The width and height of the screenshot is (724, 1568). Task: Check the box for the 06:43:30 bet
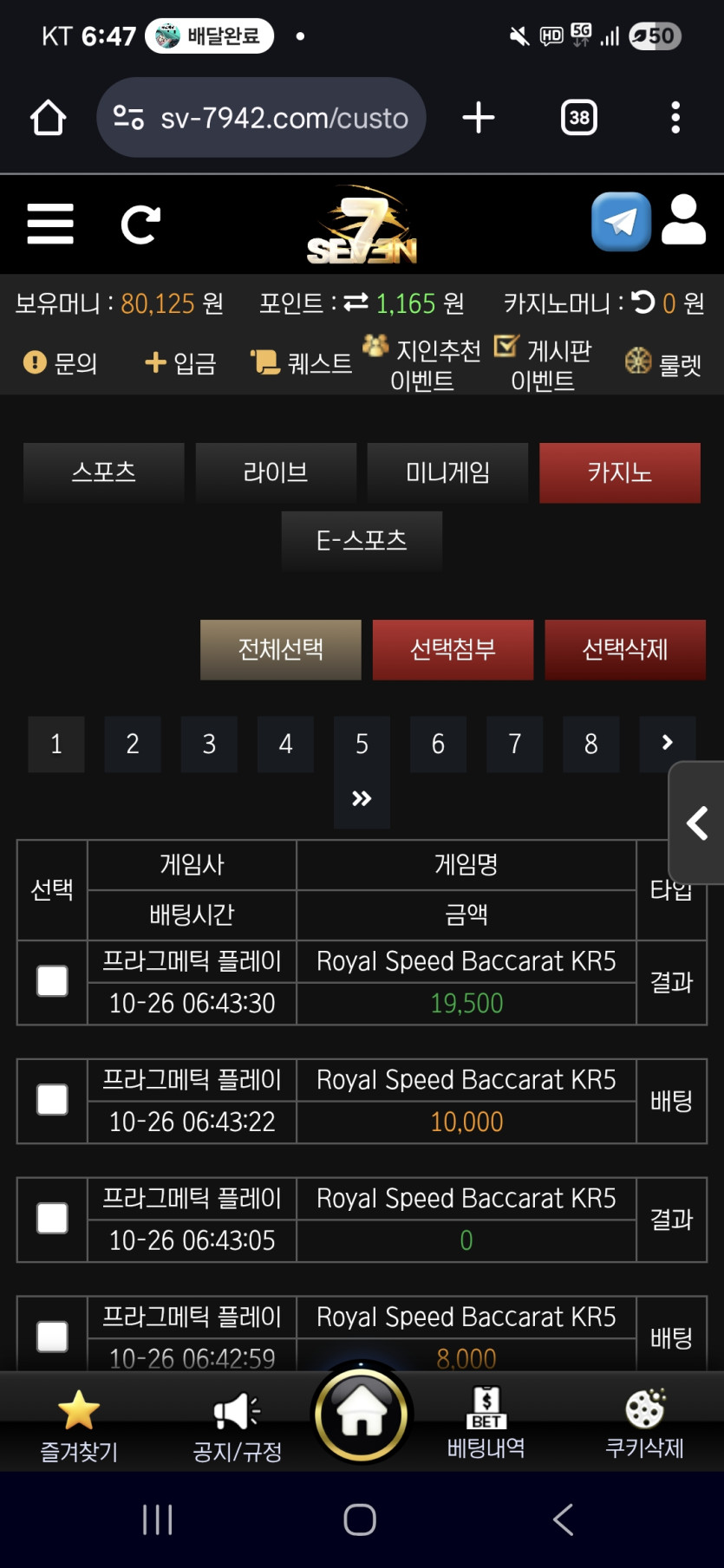[52, 981]
